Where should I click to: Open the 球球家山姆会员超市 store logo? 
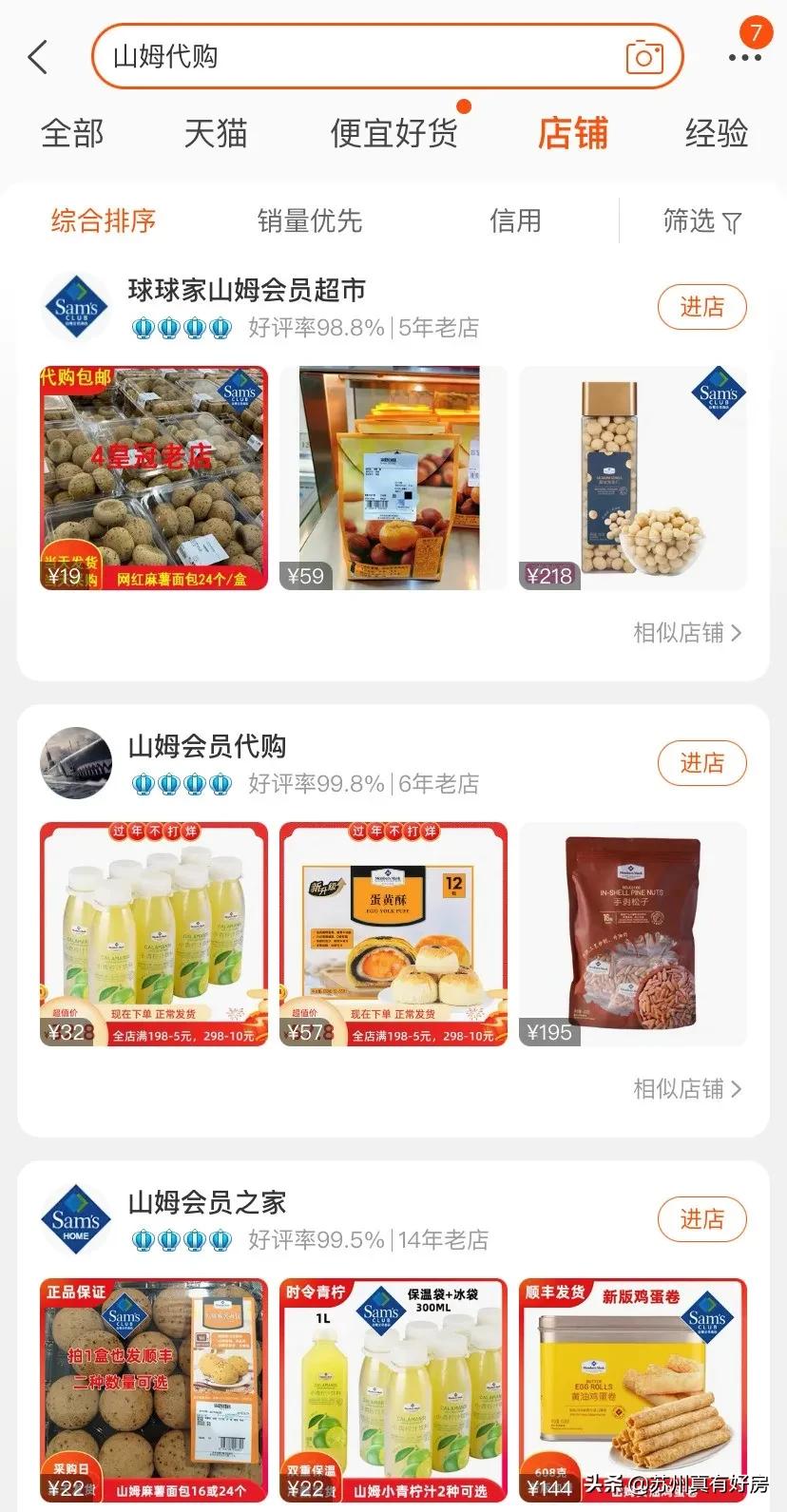76,307
